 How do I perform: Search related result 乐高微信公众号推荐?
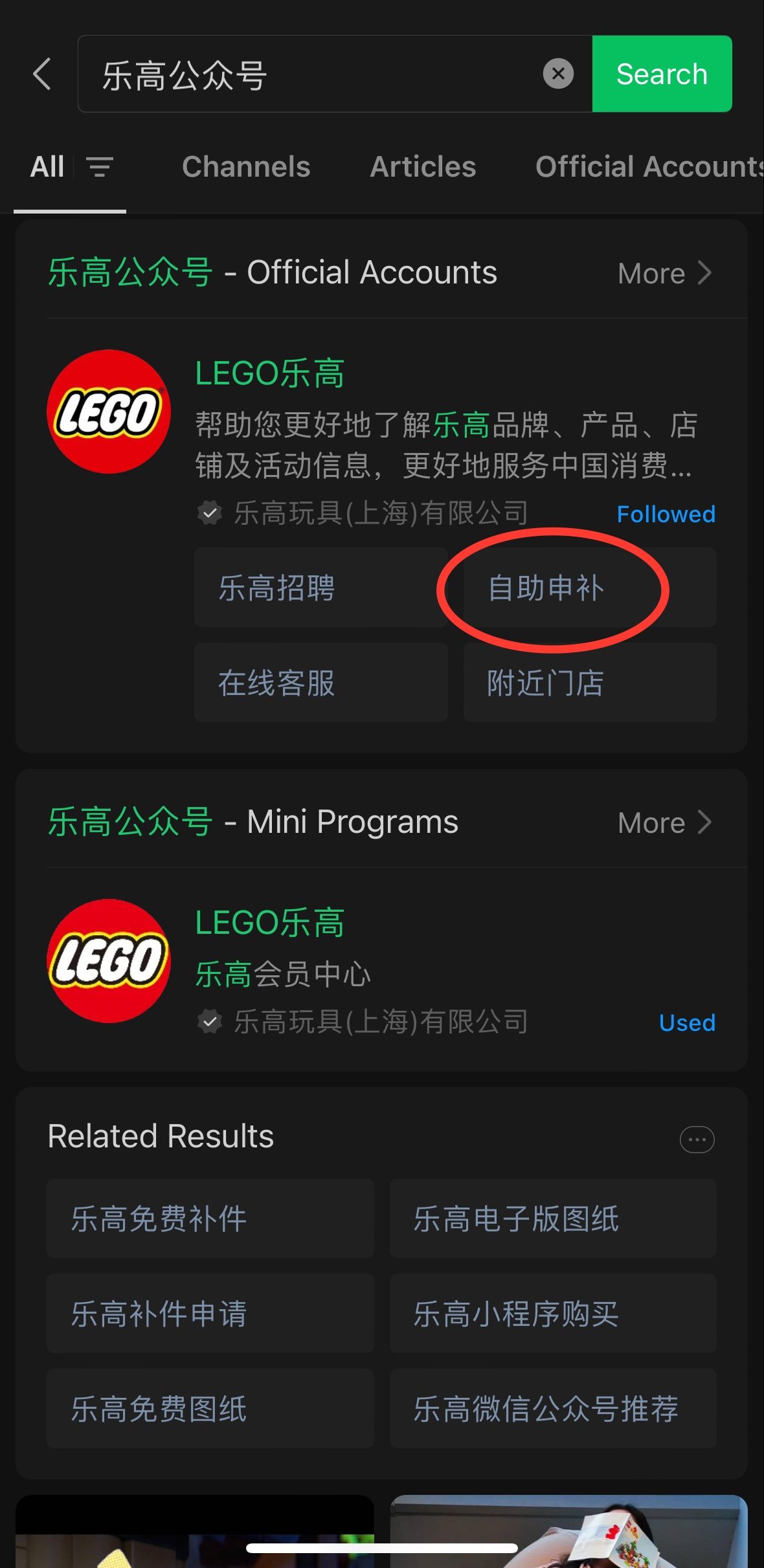tap(552, 1409)
